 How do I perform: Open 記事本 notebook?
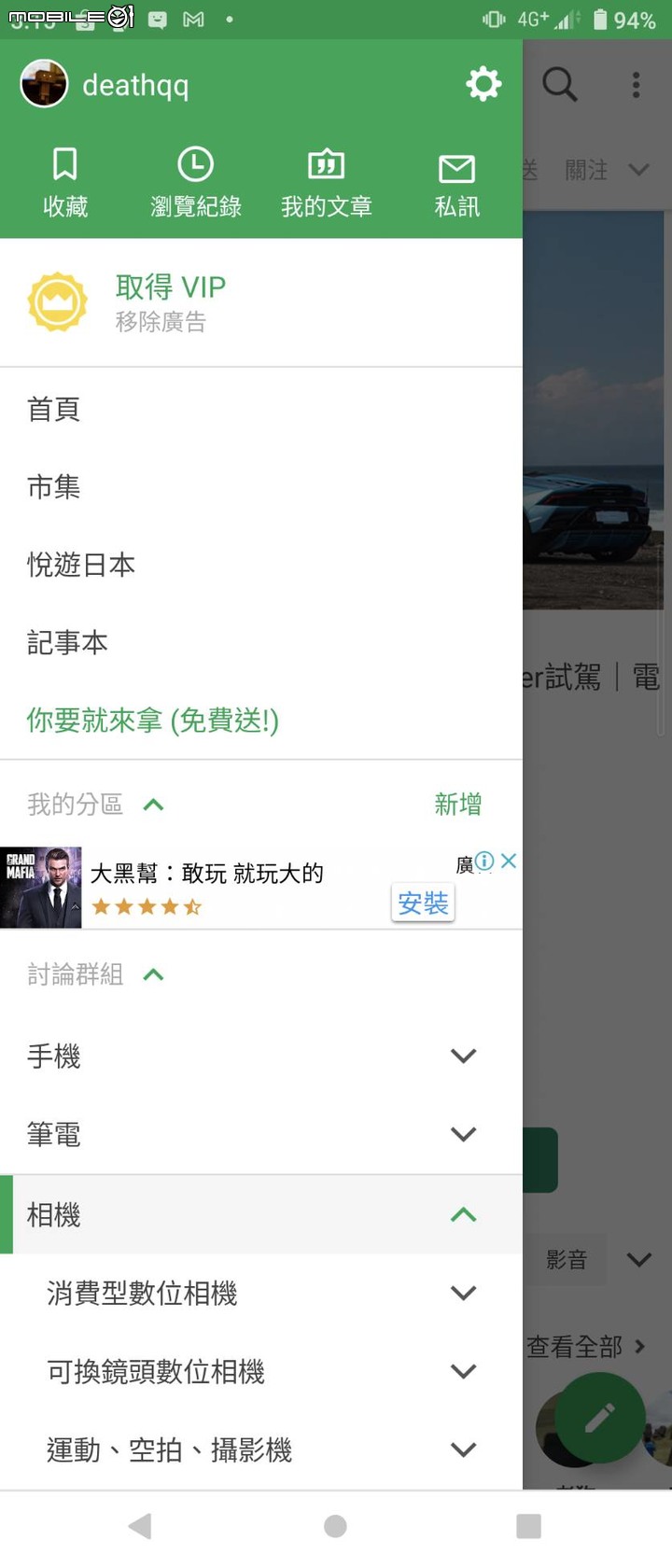pos(67,642)
